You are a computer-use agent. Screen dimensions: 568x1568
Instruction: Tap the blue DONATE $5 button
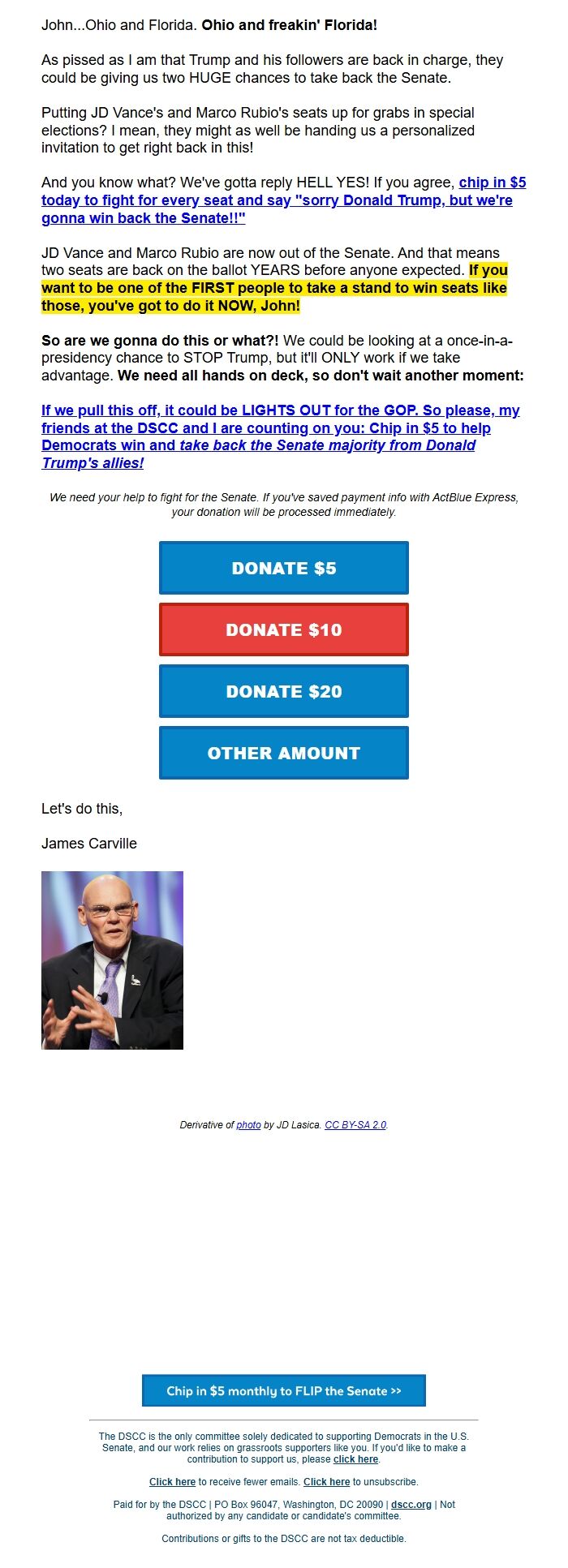click(x=283, y=568)
